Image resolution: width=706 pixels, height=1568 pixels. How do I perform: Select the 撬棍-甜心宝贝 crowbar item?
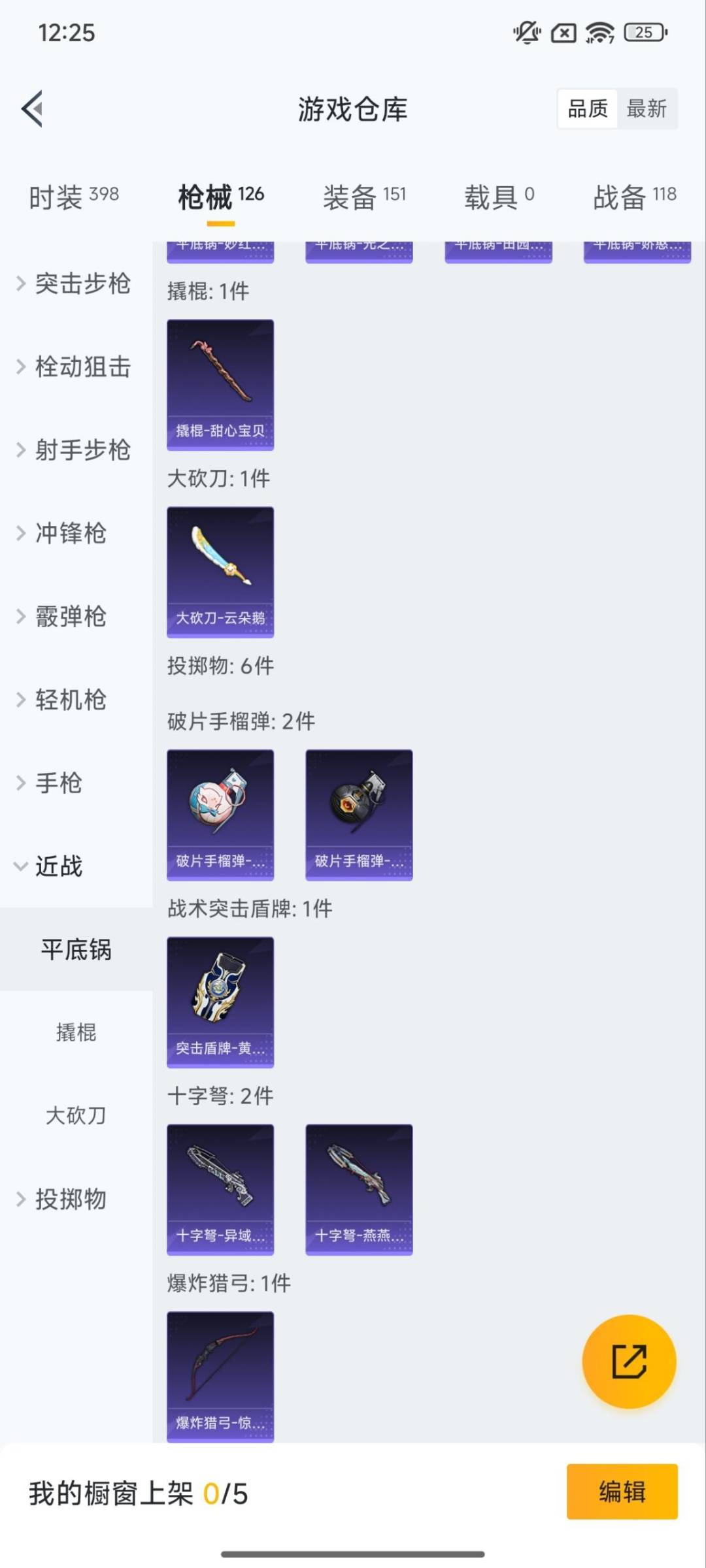[220, 382]
